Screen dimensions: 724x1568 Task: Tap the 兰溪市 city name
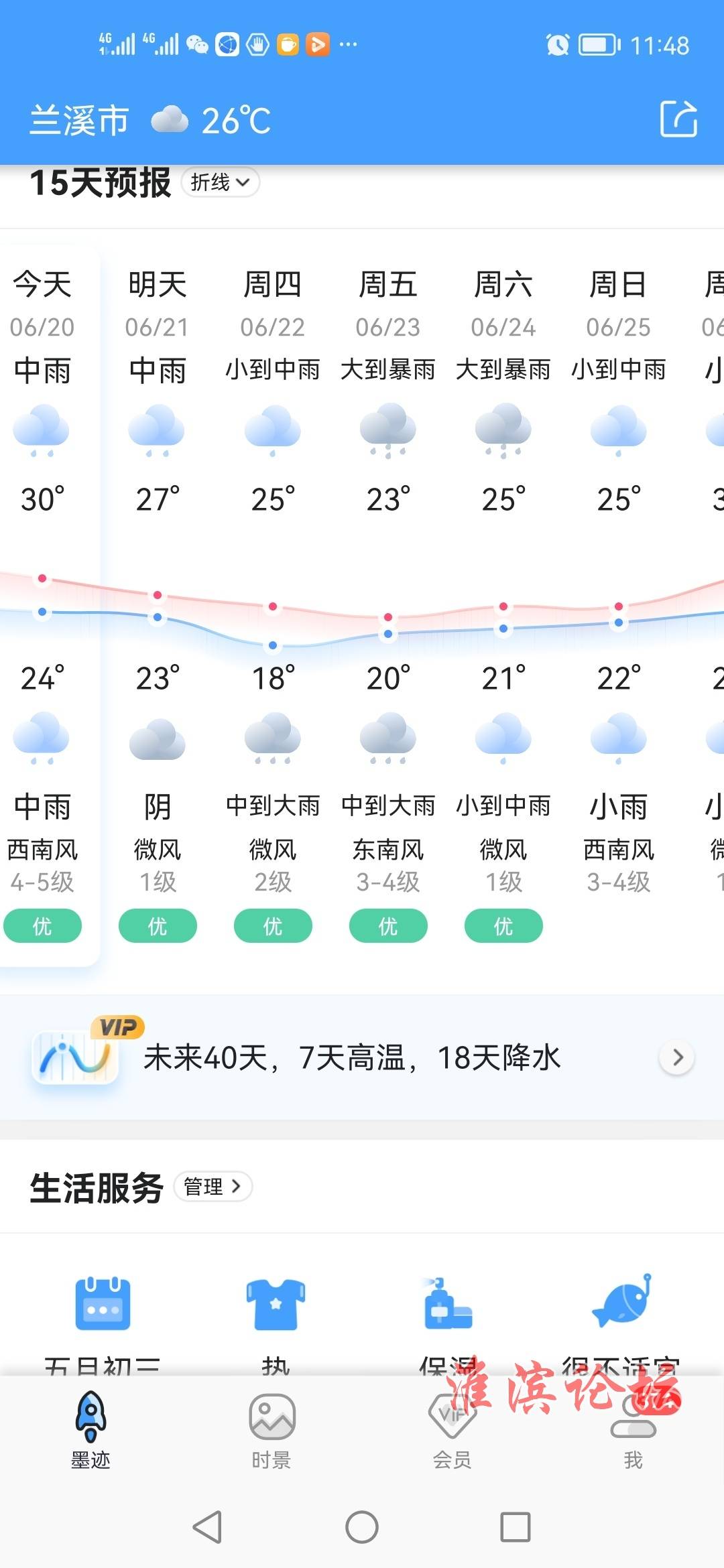click(79, 121)
